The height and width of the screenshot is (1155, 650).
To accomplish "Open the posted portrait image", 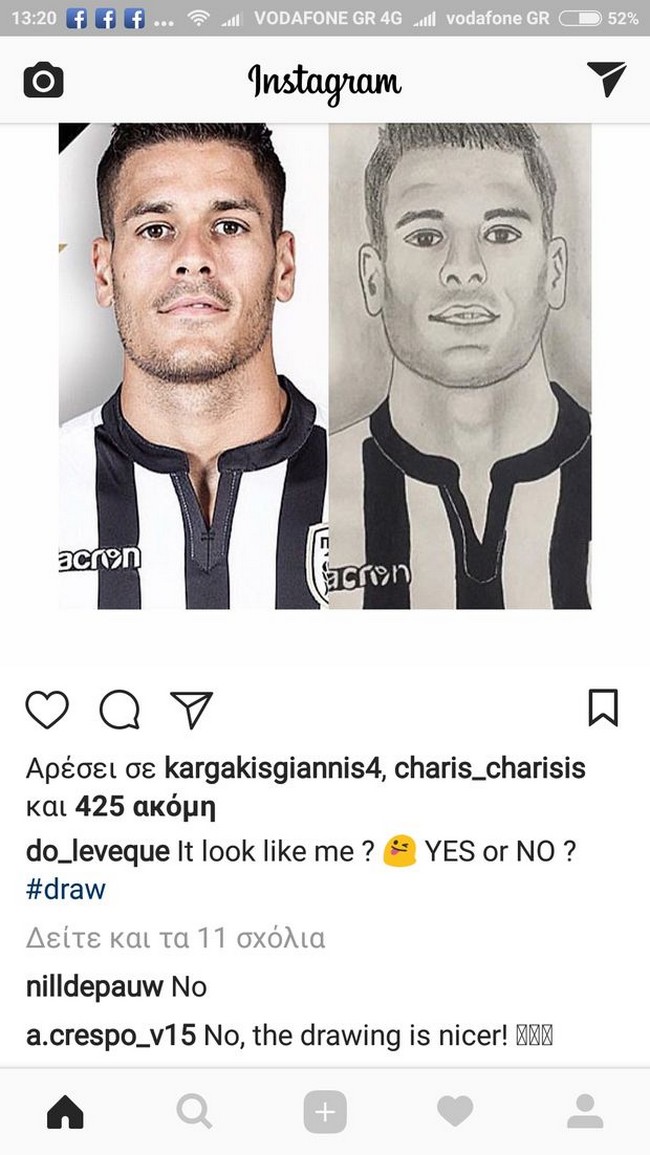I will pyautogui.click(x=325, y=365).
